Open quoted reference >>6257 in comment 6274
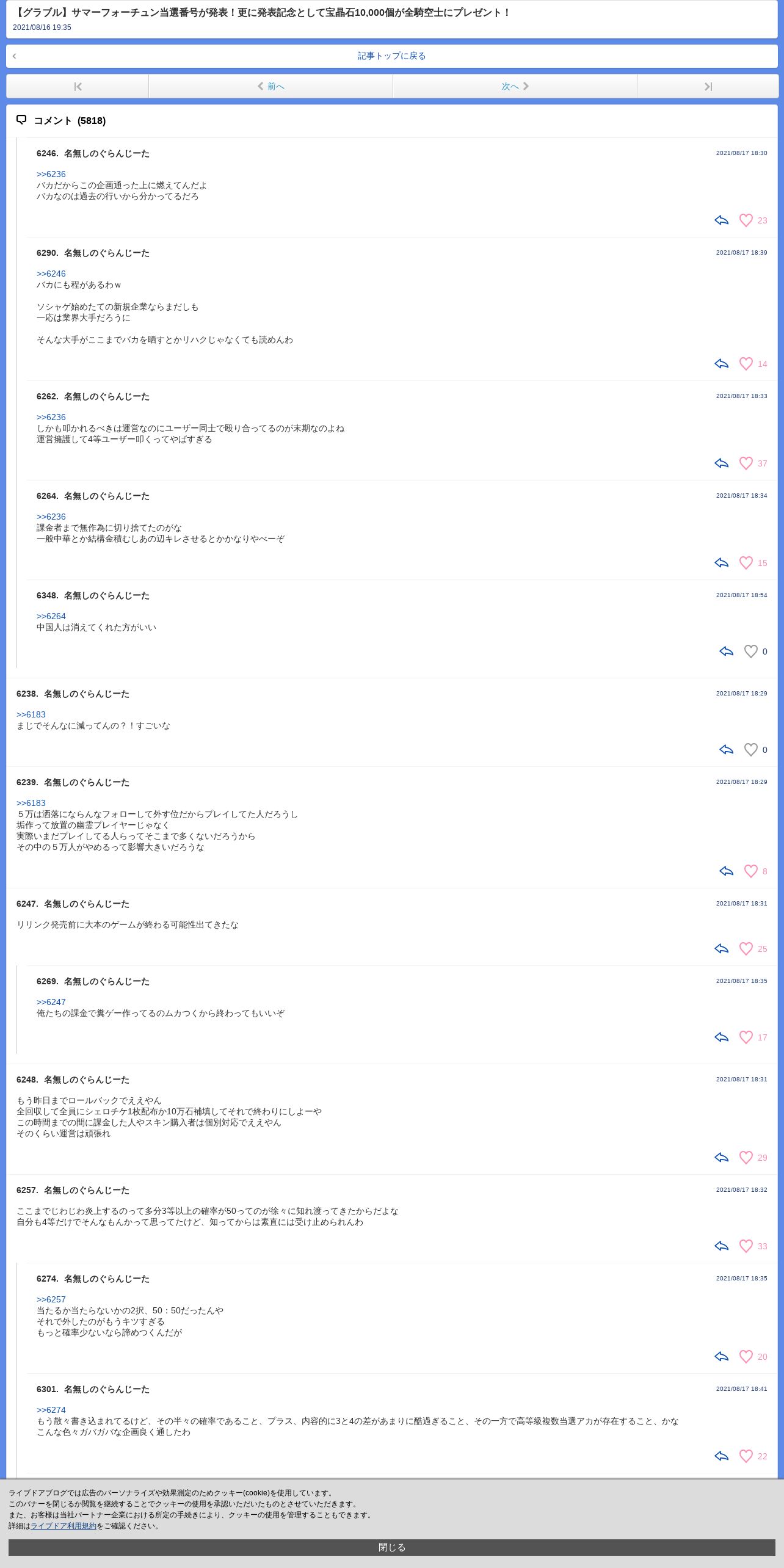 click(x=51, y=1299)
